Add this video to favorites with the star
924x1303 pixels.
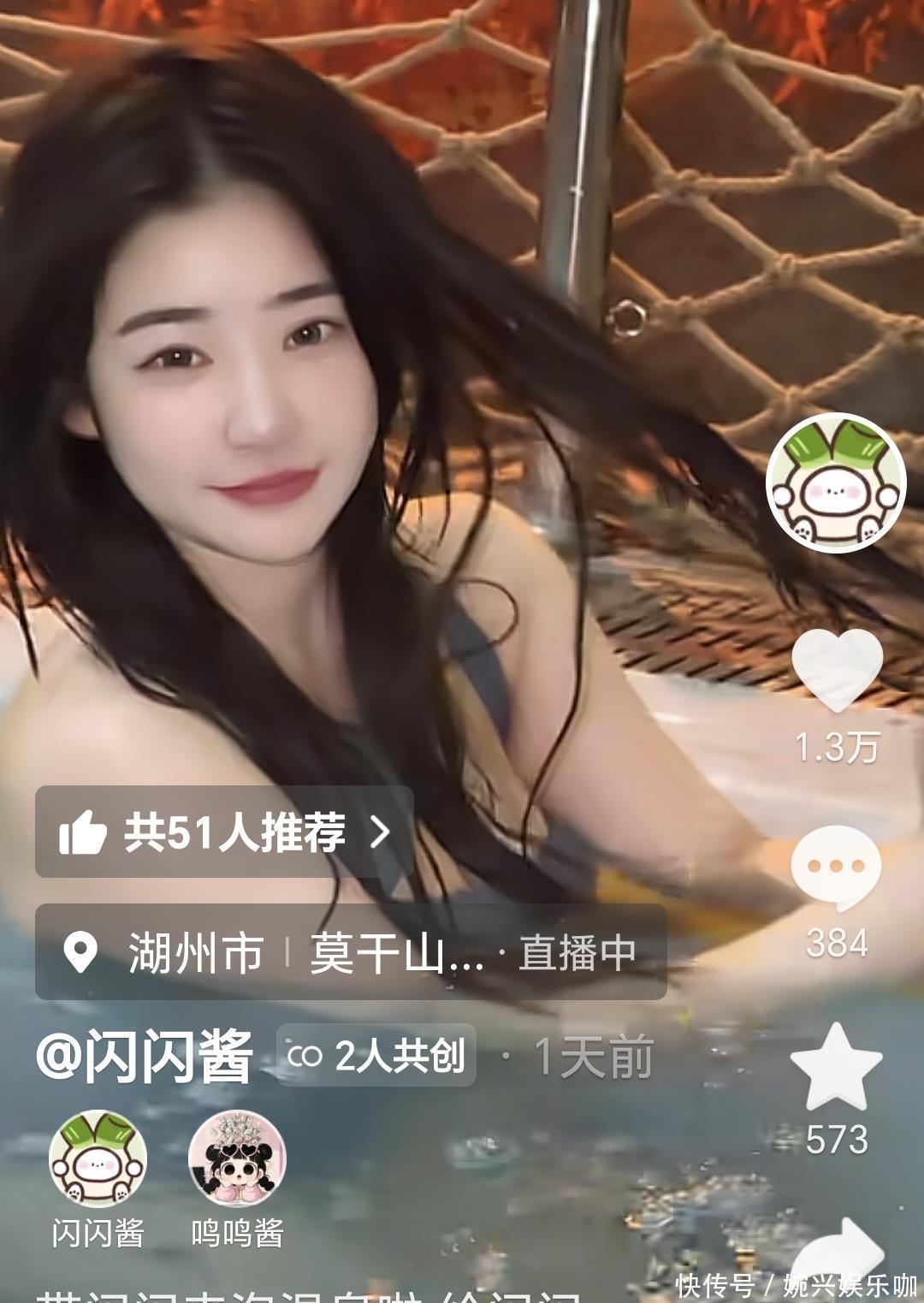point(835,1067)
